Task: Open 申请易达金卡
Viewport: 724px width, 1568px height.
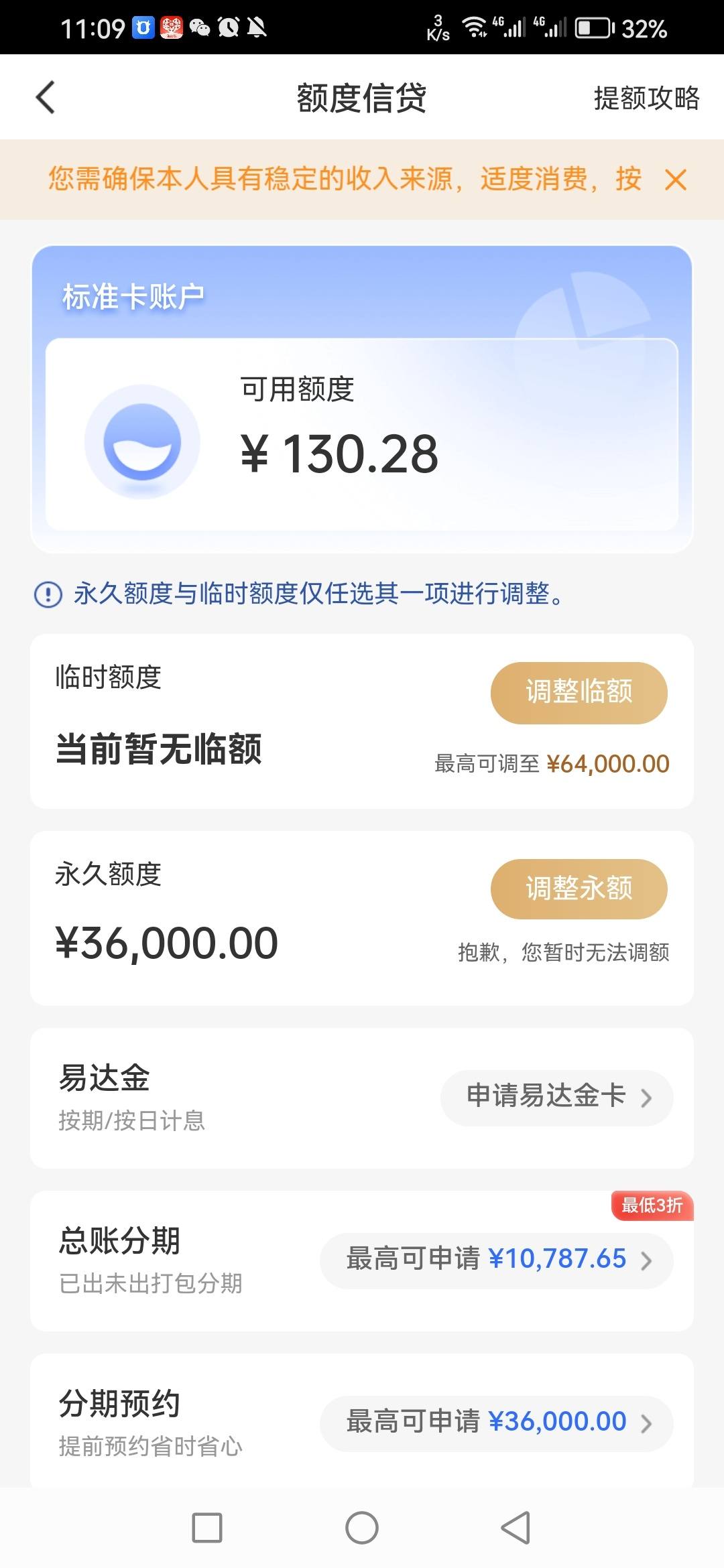Action: coord(557,1098)
